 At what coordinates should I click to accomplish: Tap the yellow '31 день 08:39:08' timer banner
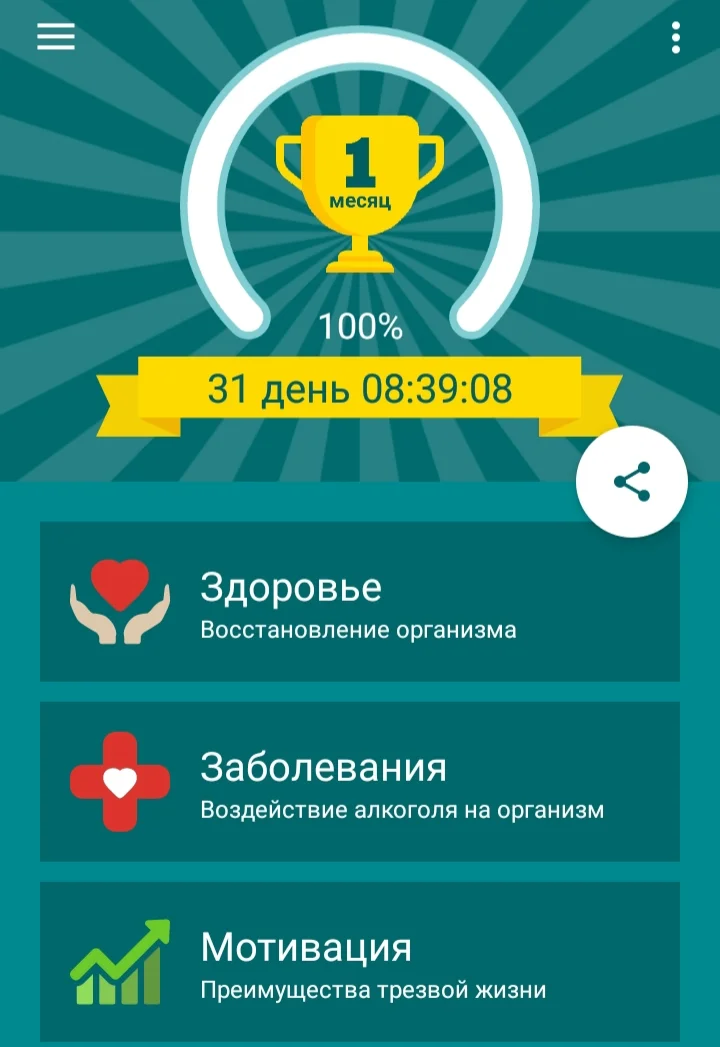pyautogui.click(x=360, y=387)
